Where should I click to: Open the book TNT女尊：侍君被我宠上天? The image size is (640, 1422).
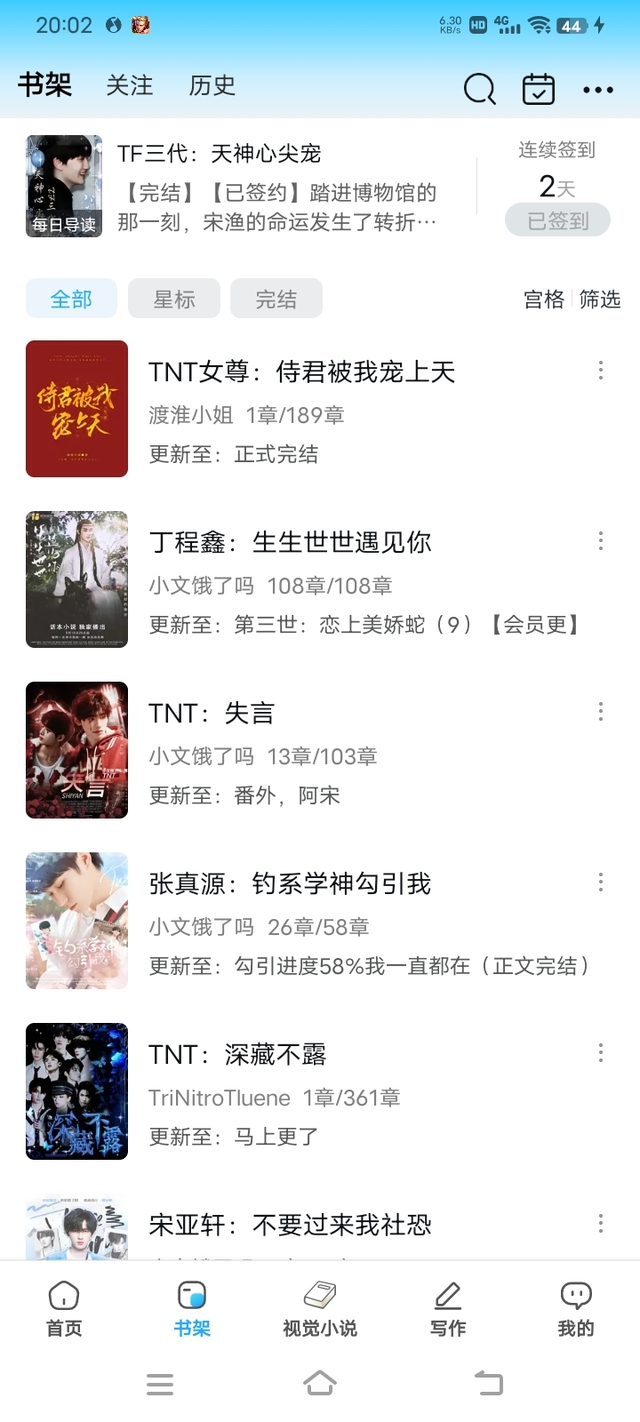tap(301, 373)
